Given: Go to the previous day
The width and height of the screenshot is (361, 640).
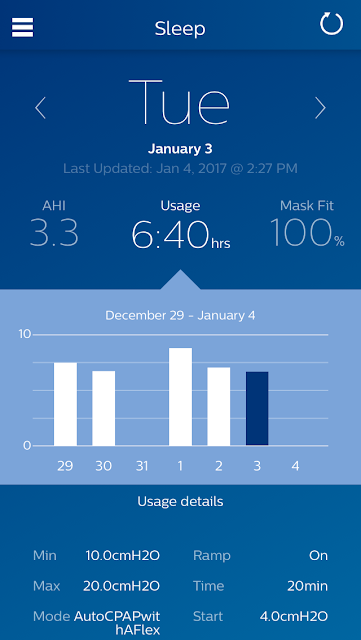Looking at the screenshot, I should pos(40,108).
